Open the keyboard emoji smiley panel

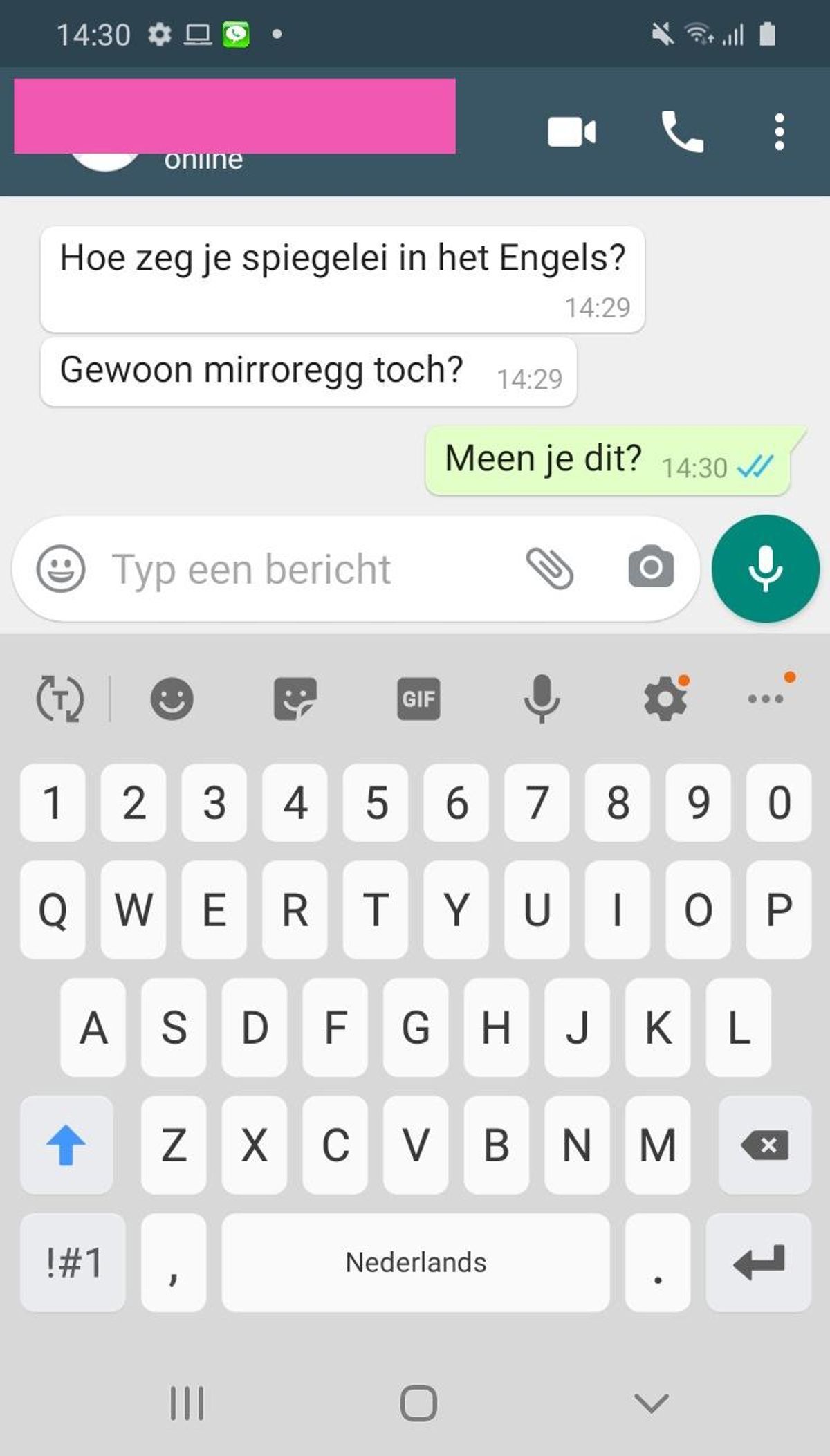coord(172,699)
